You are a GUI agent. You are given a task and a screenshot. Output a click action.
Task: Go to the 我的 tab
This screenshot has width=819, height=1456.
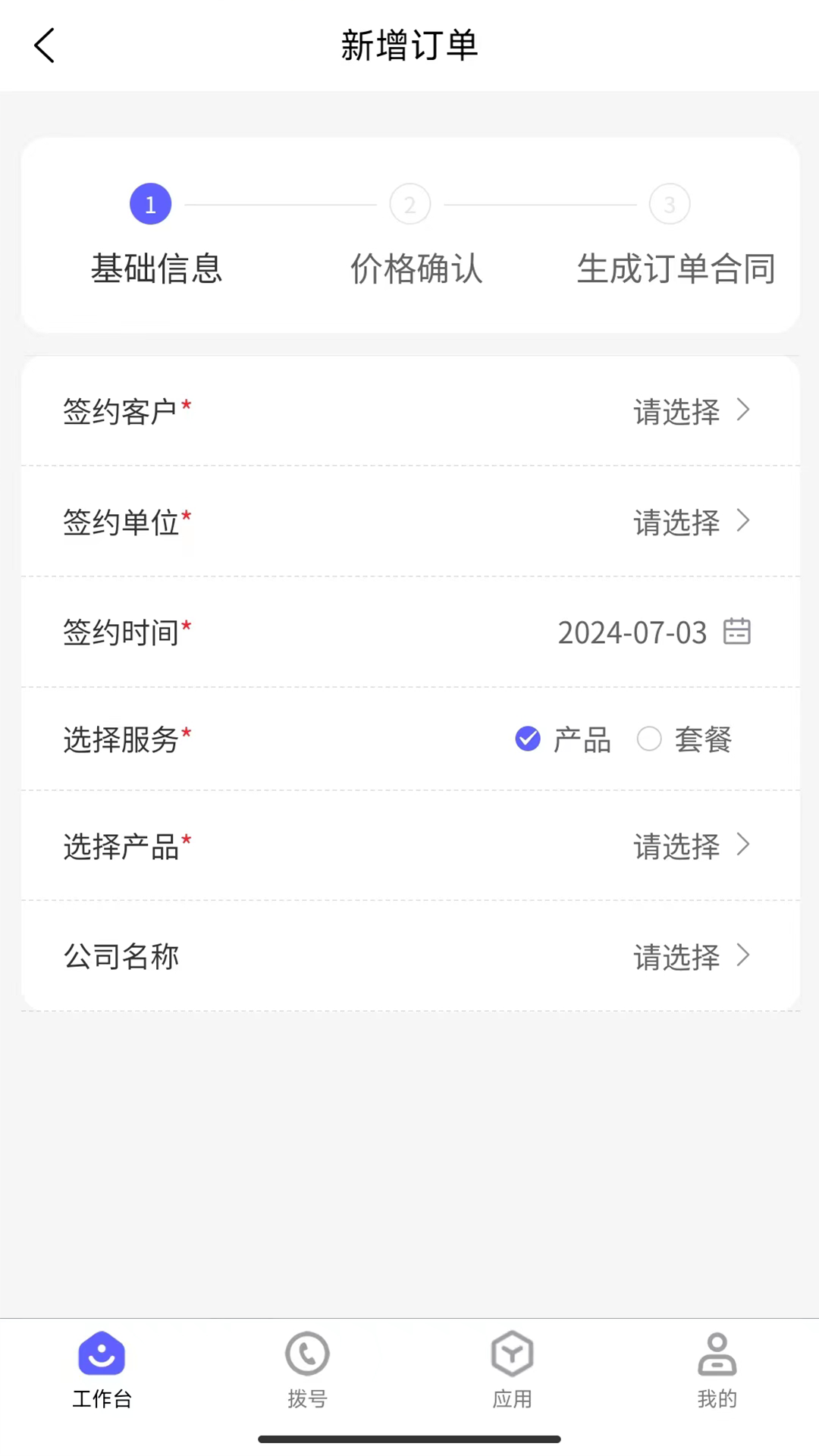[x=717, y=1370]
